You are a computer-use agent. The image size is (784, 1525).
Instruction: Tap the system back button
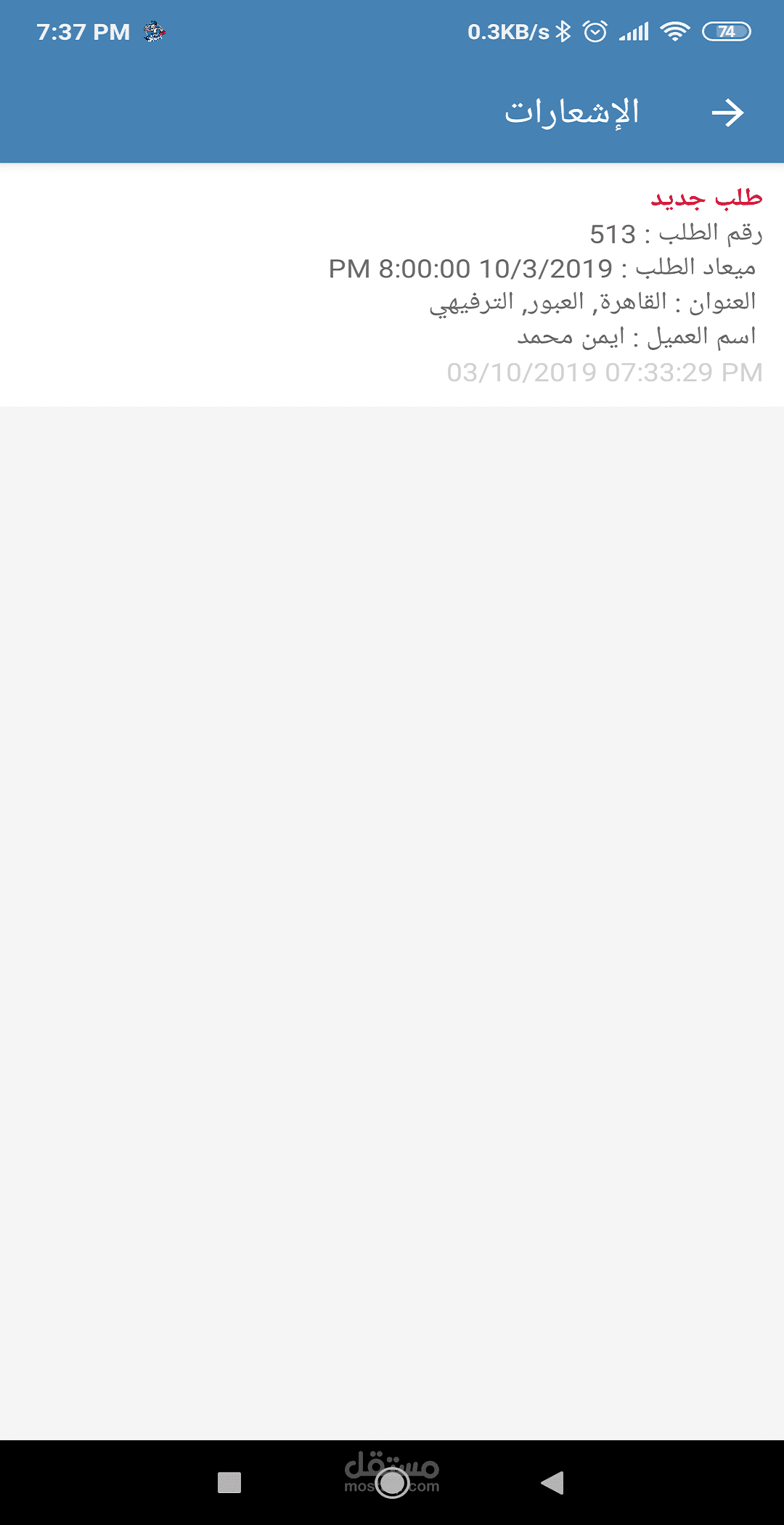(553, 1482)
